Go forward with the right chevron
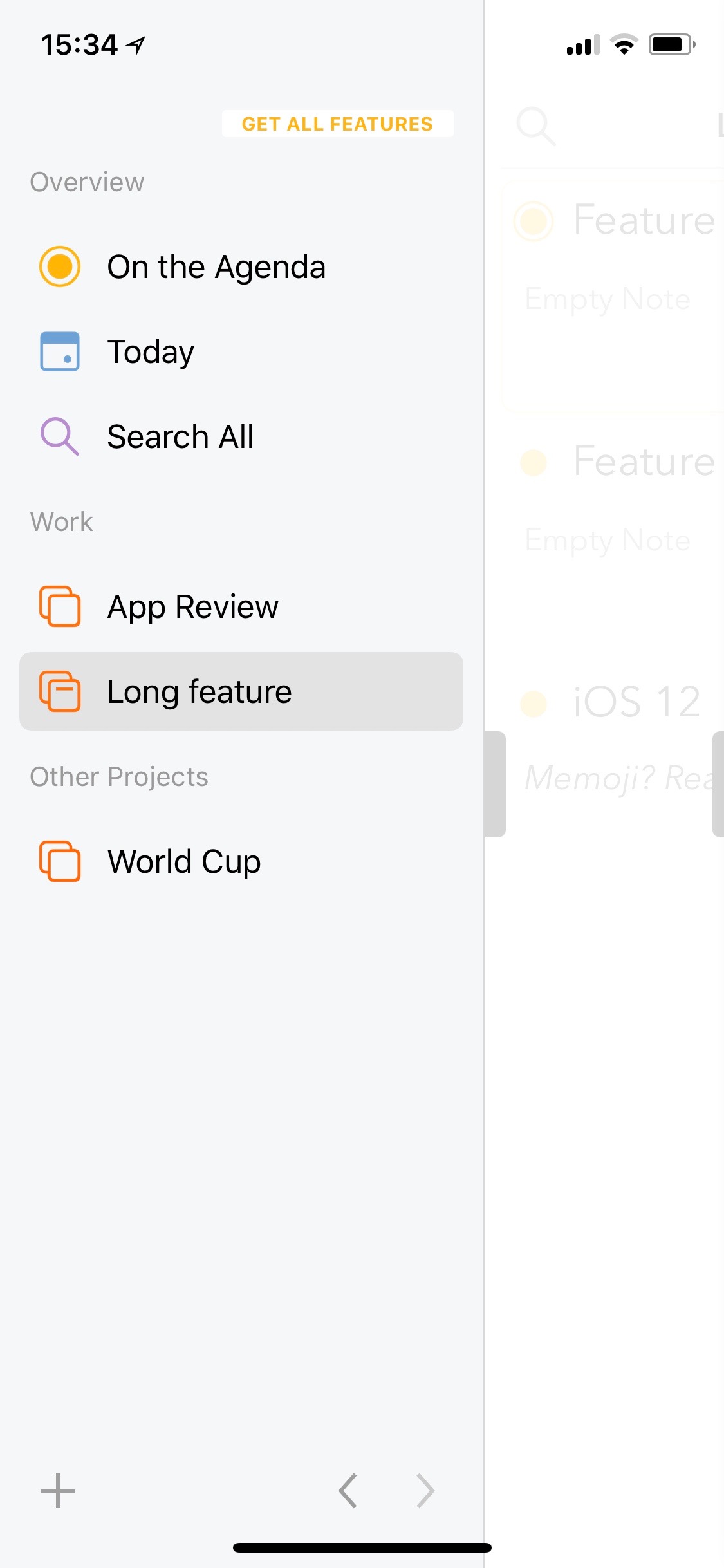 (425, 1491)
